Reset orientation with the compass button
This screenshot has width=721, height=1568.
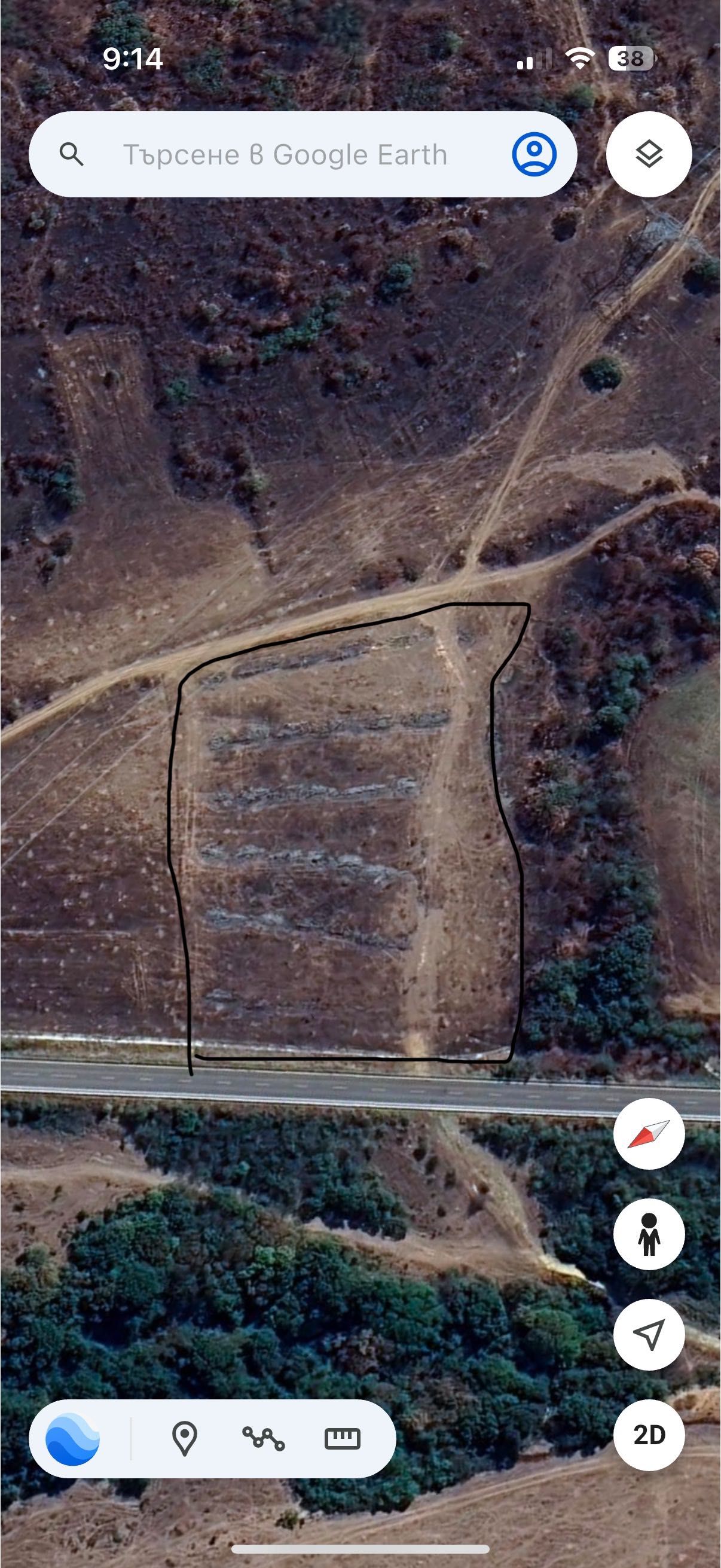(x=649, y=1134)
